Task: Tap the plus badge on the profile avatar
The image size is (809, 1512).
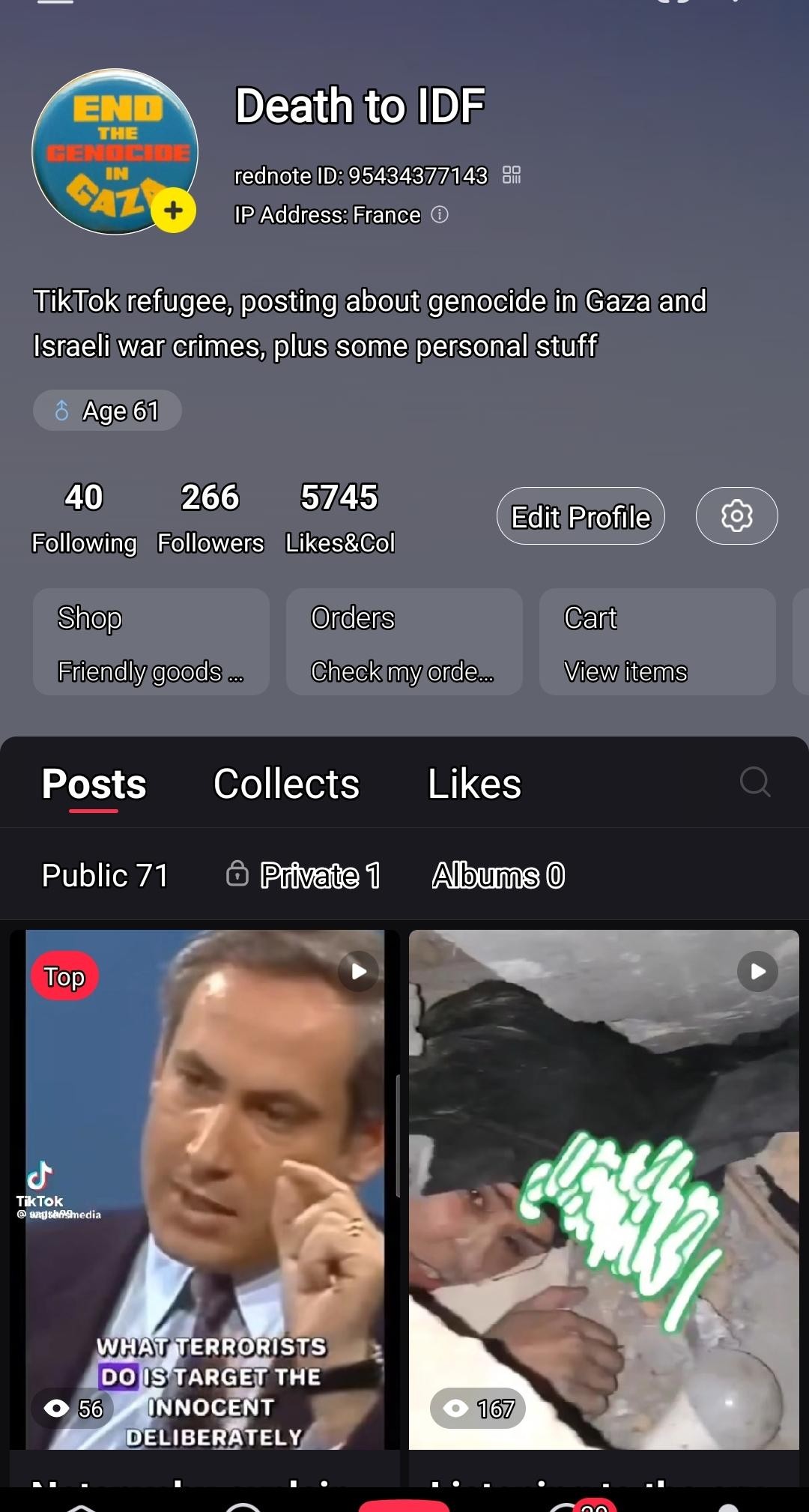Action: (174, 211)
